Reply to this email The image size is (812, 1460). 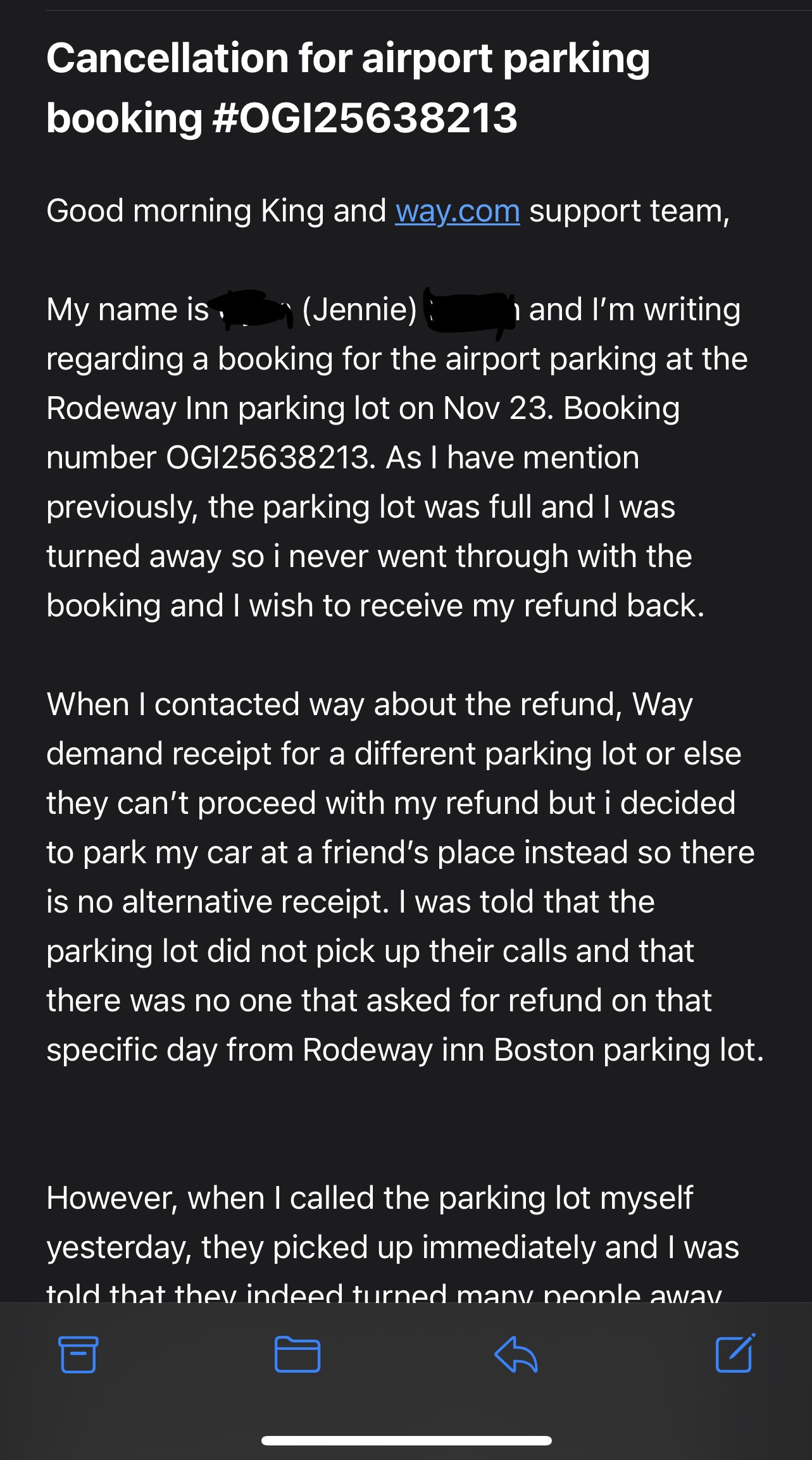click(516, 1354)
